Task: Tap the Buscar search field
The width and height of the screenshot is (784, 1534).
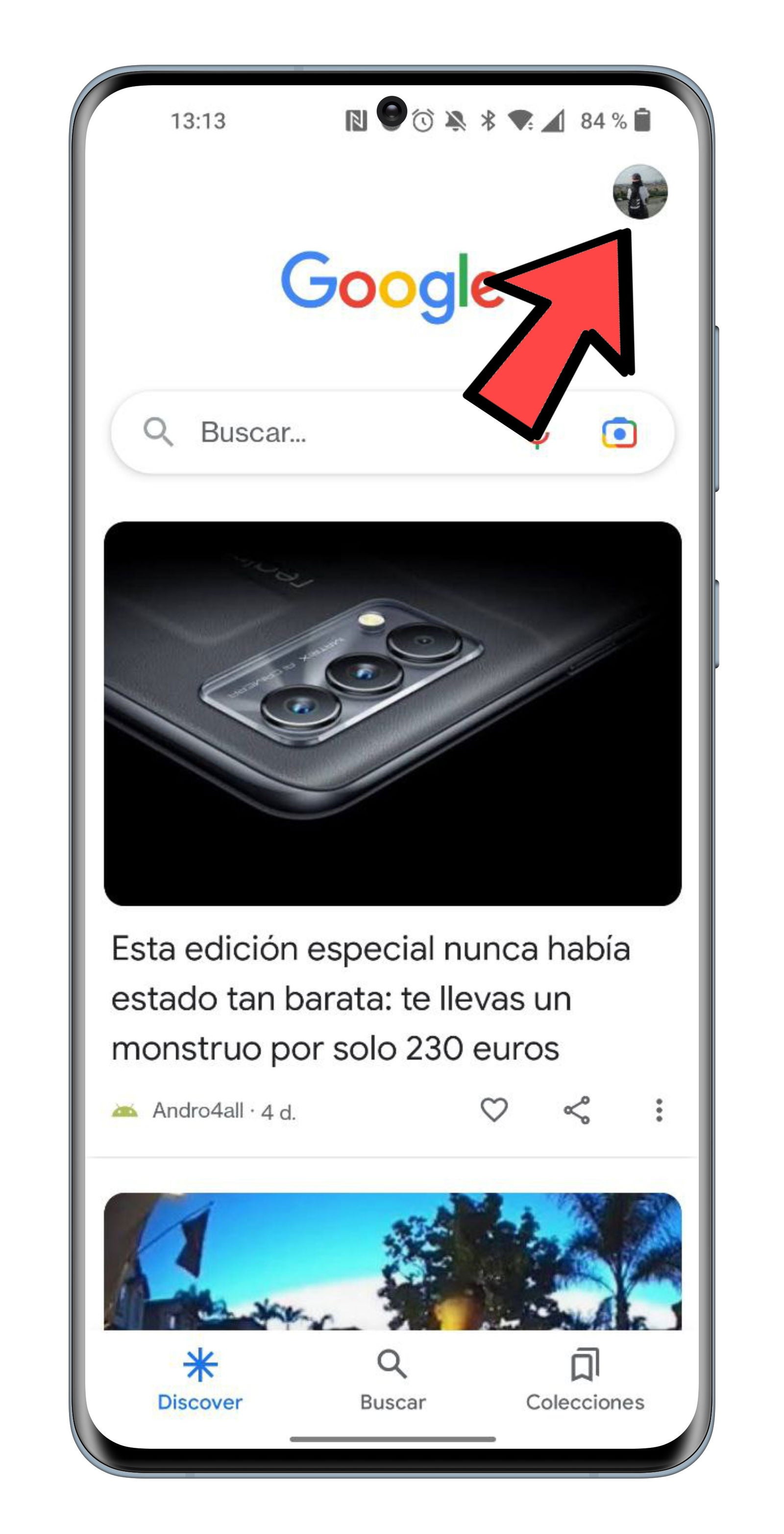Action: tap(310, 432)
